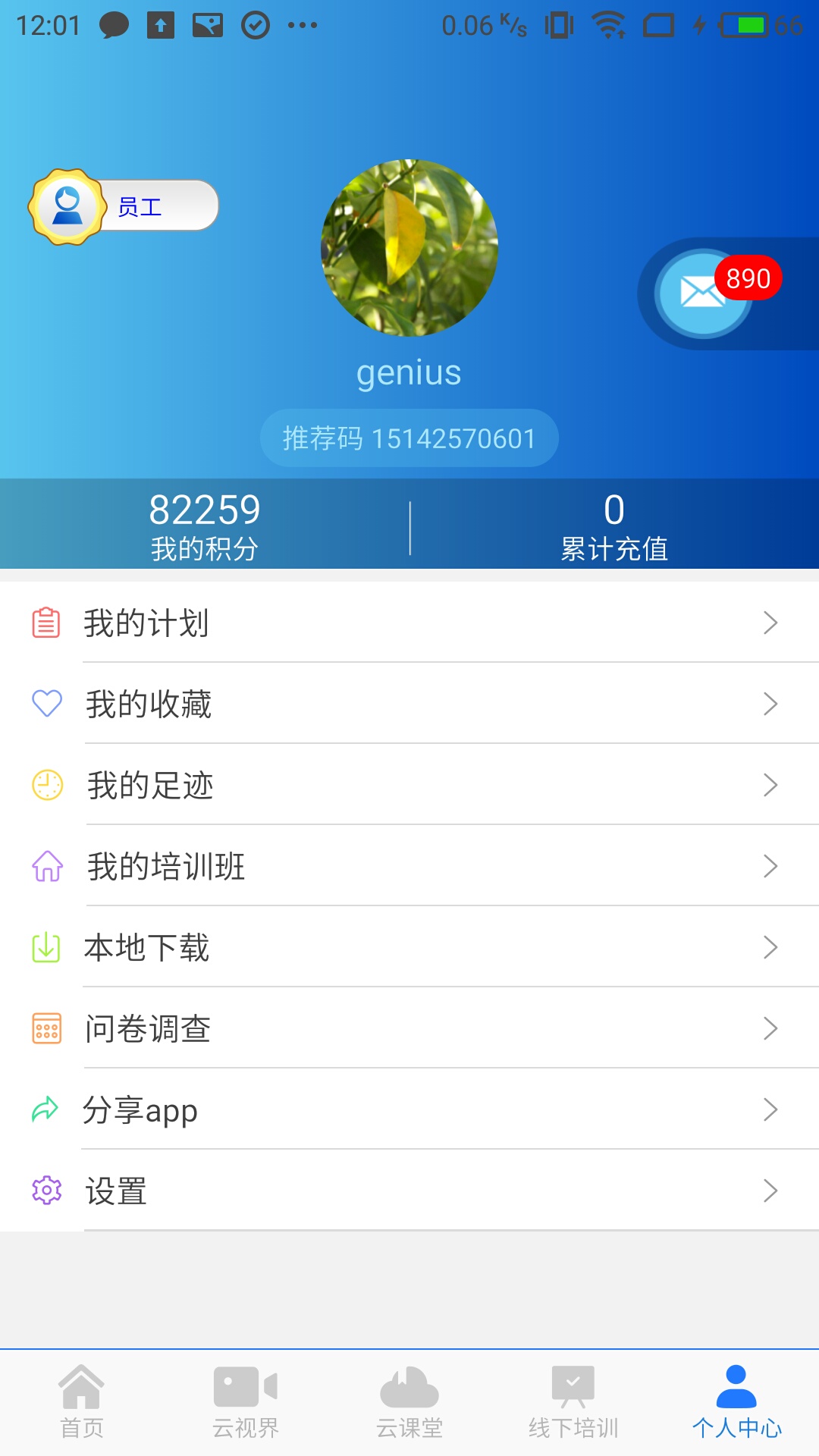Open the purple settings gear icon beside 设置
Viewport: 819px width, 1456px height.
point(47,1191)
